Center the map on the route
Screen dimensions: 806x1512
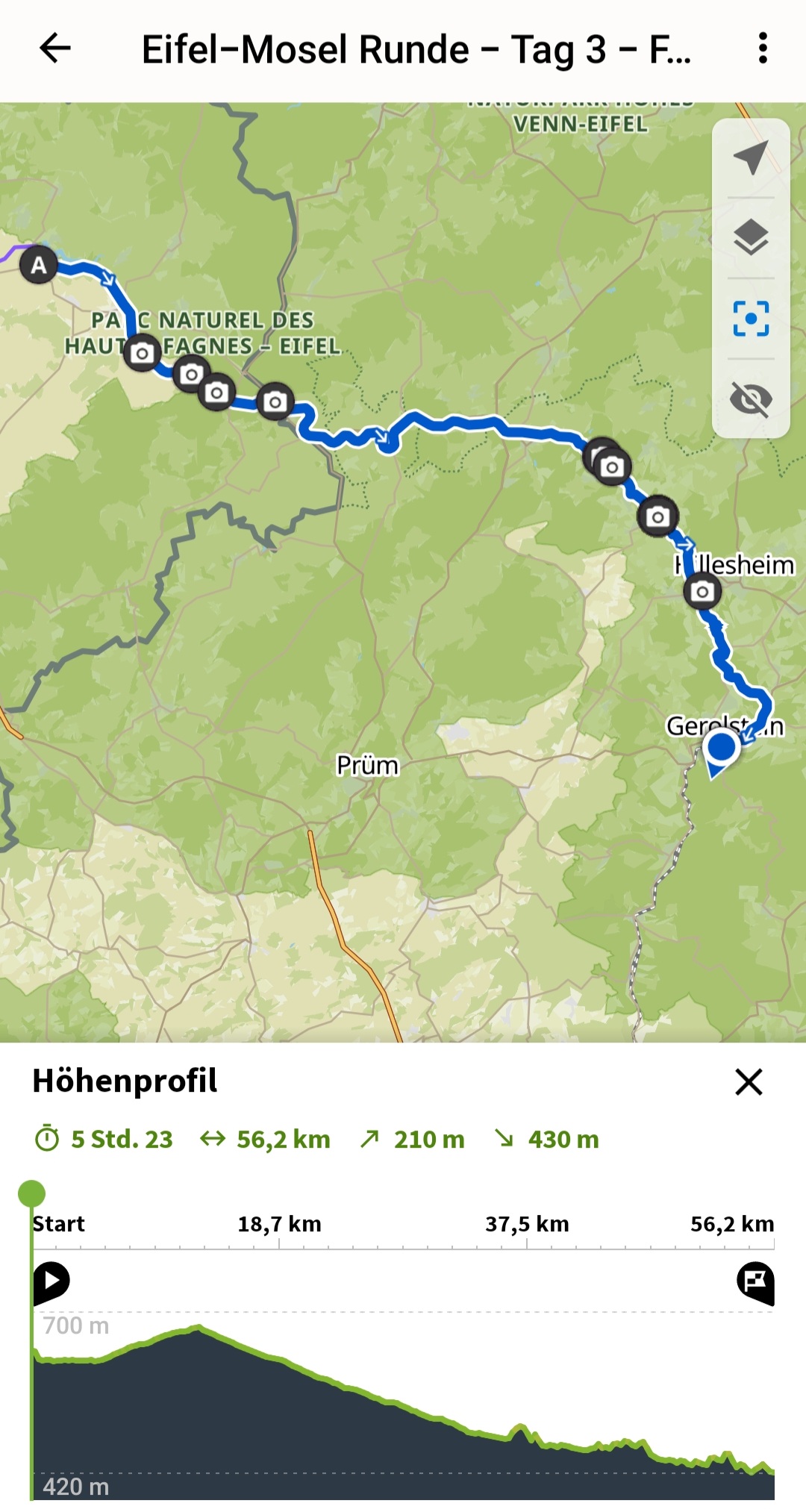coord(751,319)
